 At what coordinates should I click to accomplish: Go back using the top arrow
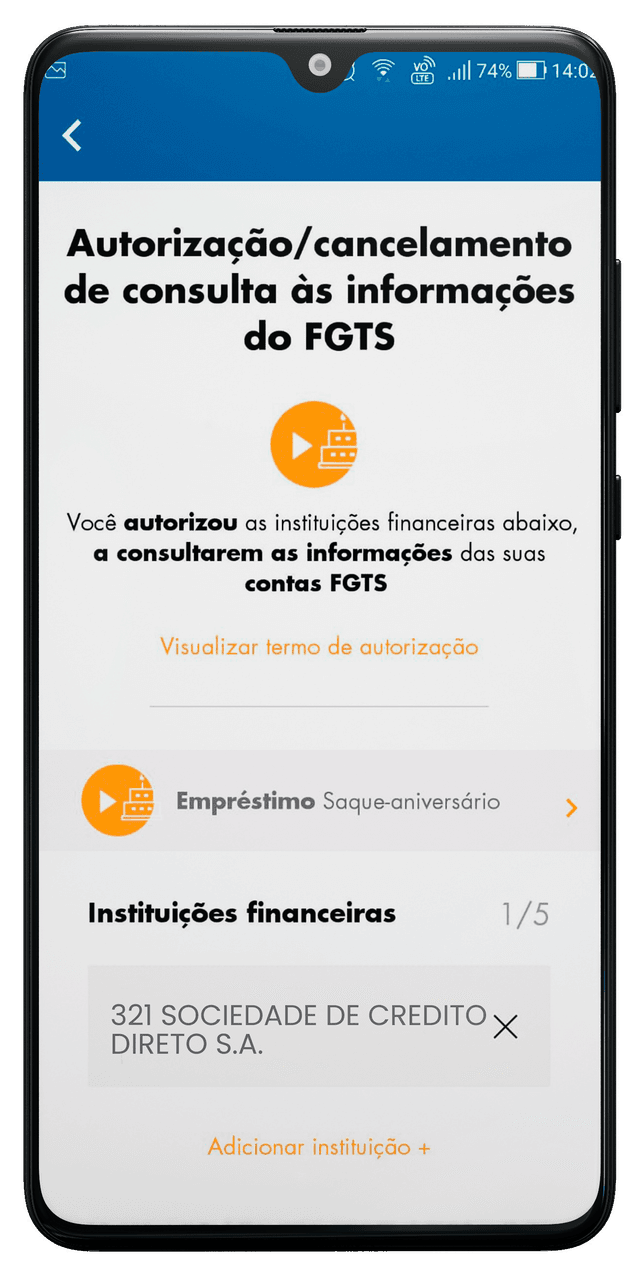coord(72,135)
